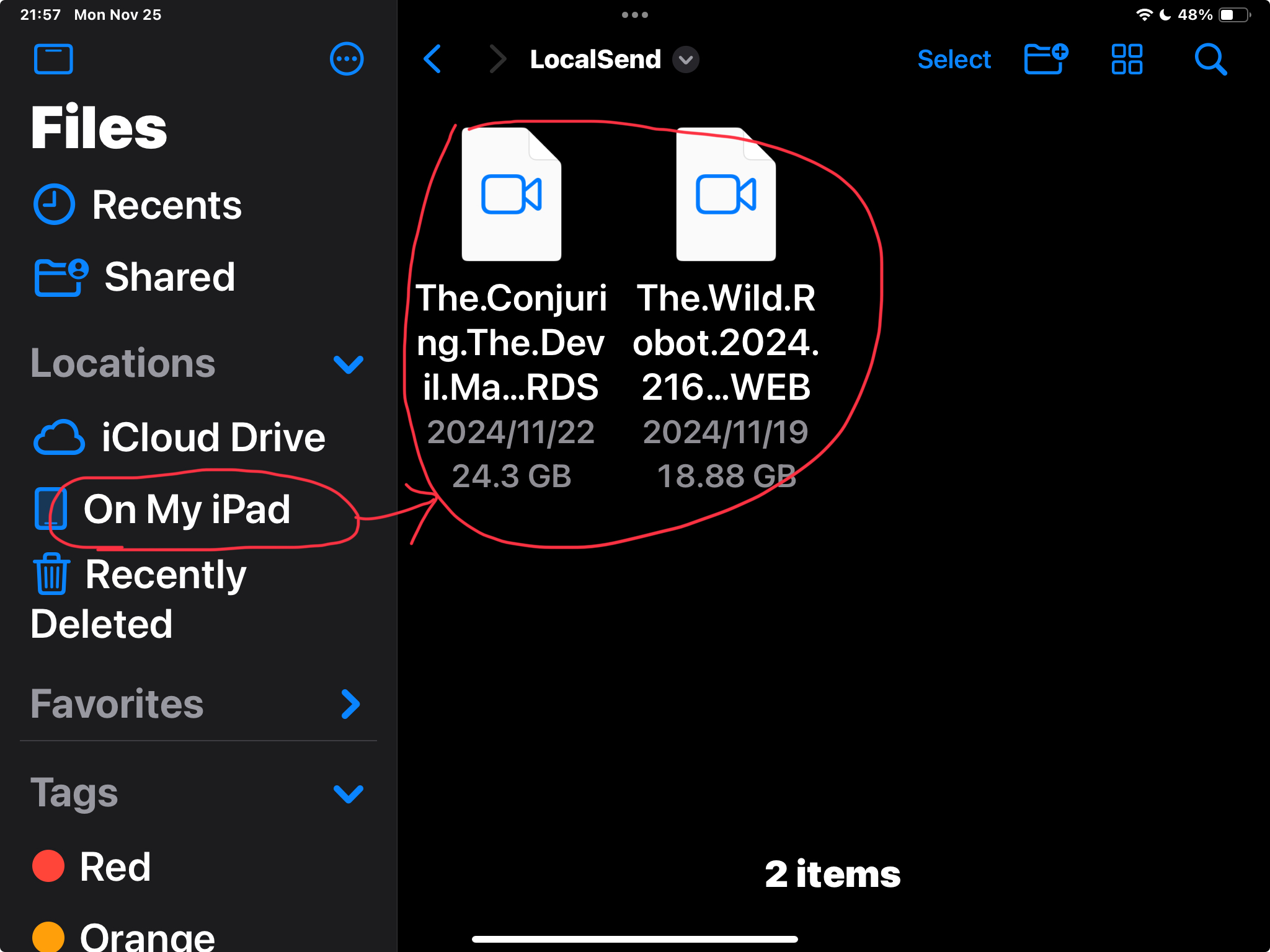Go back to the previous folder
The height and width of the screenshot is (952, 1270).
(x=432, y=59)
